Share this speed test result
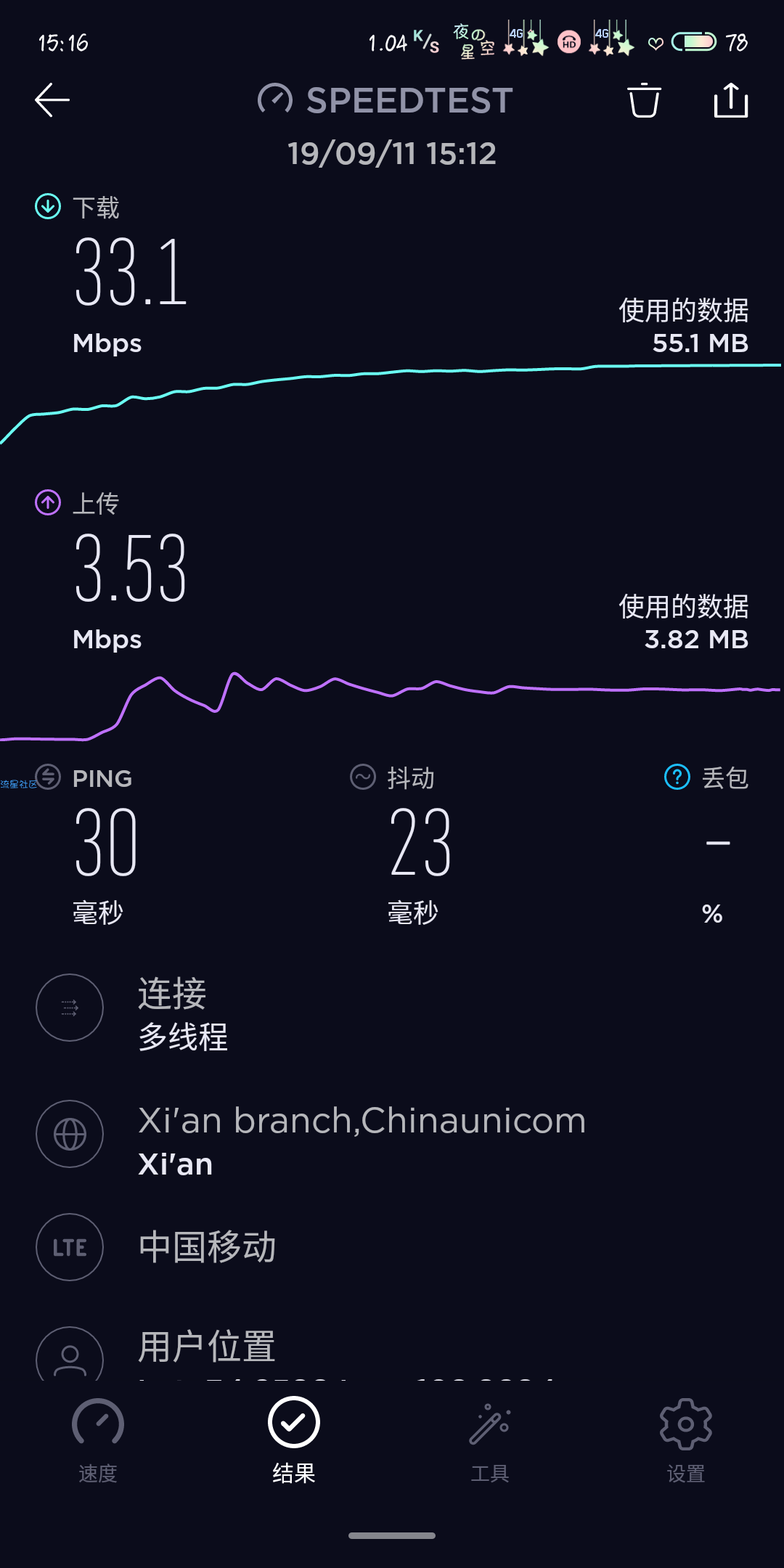Image resolution: width=784 pixels, height=1568 pixels. [731, 99]
